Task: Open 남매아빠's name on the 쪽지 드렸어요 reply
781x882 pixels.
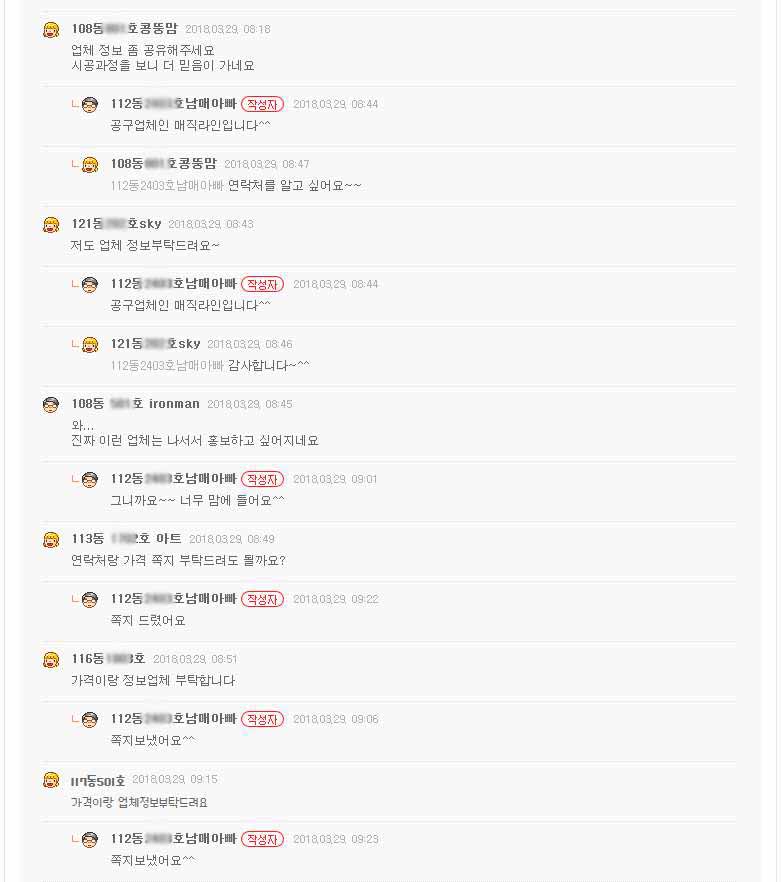Action: (x=173, y=599)
